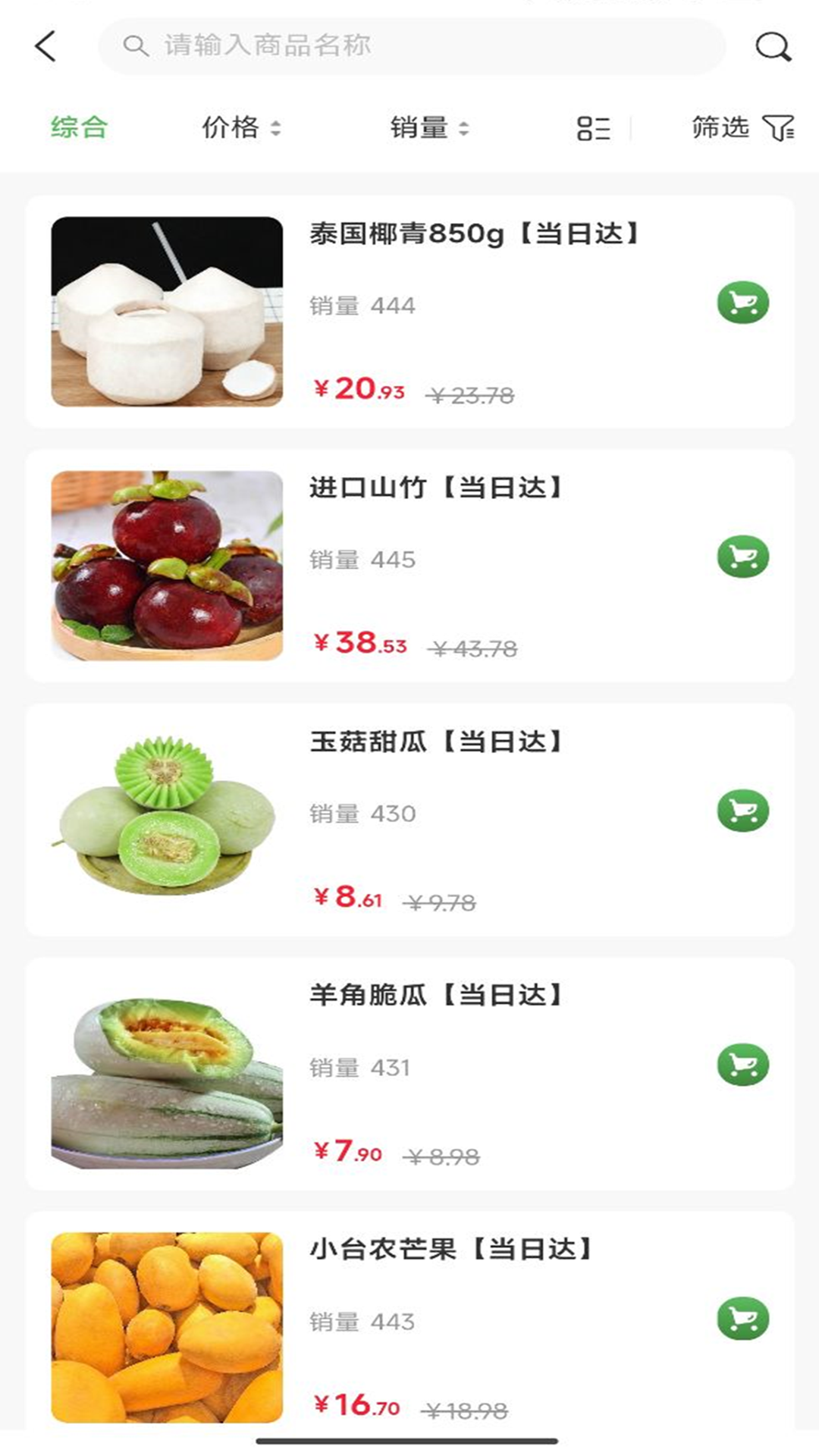Sort products by 价格
This screenshot has width=819, height=1456.
(240, 127)
